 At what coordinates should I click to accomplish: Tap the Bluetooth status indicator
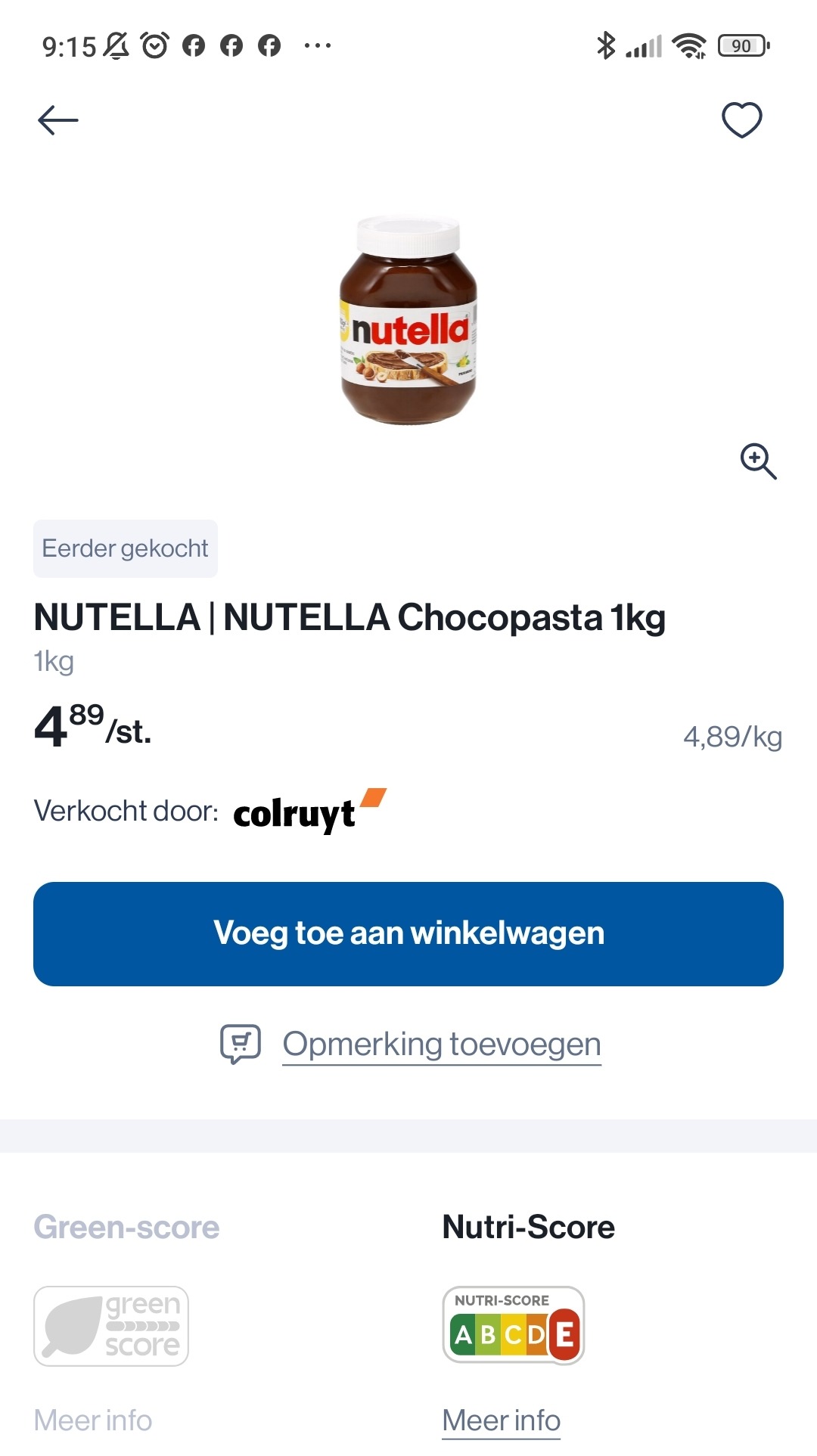pos(605,45)
